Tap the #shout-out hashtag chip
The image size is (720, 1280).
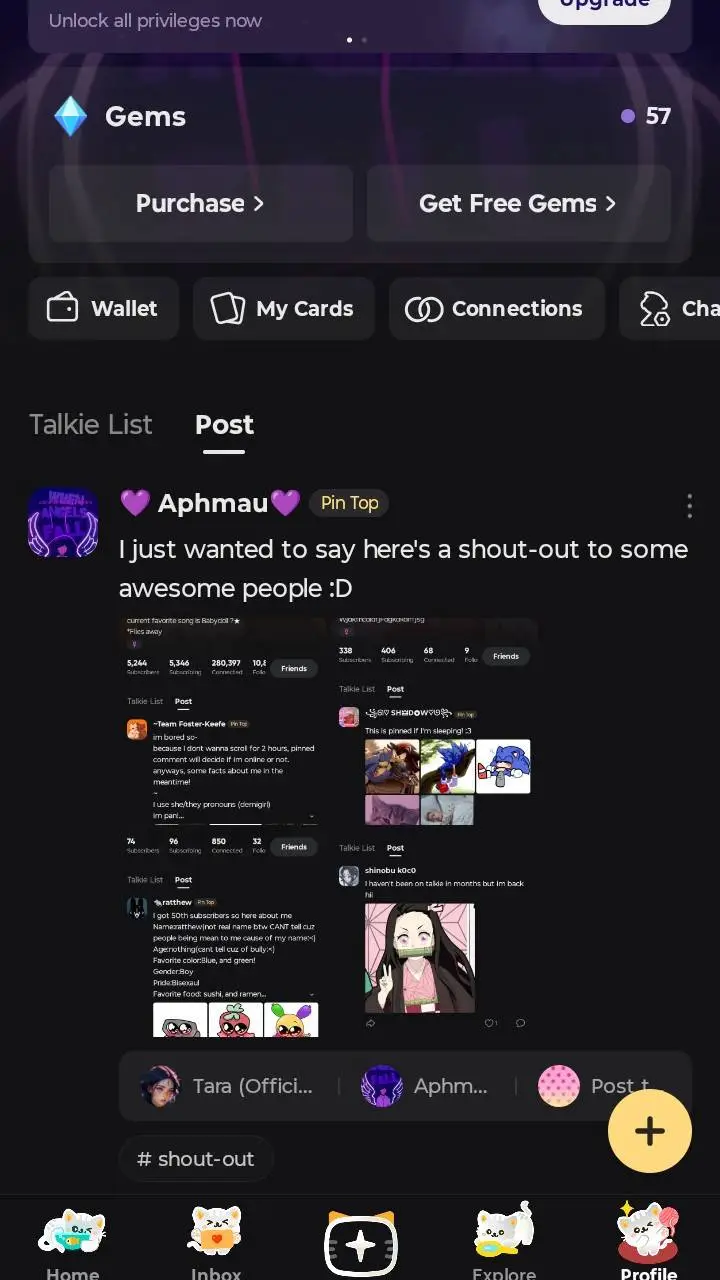[196, 1159]
